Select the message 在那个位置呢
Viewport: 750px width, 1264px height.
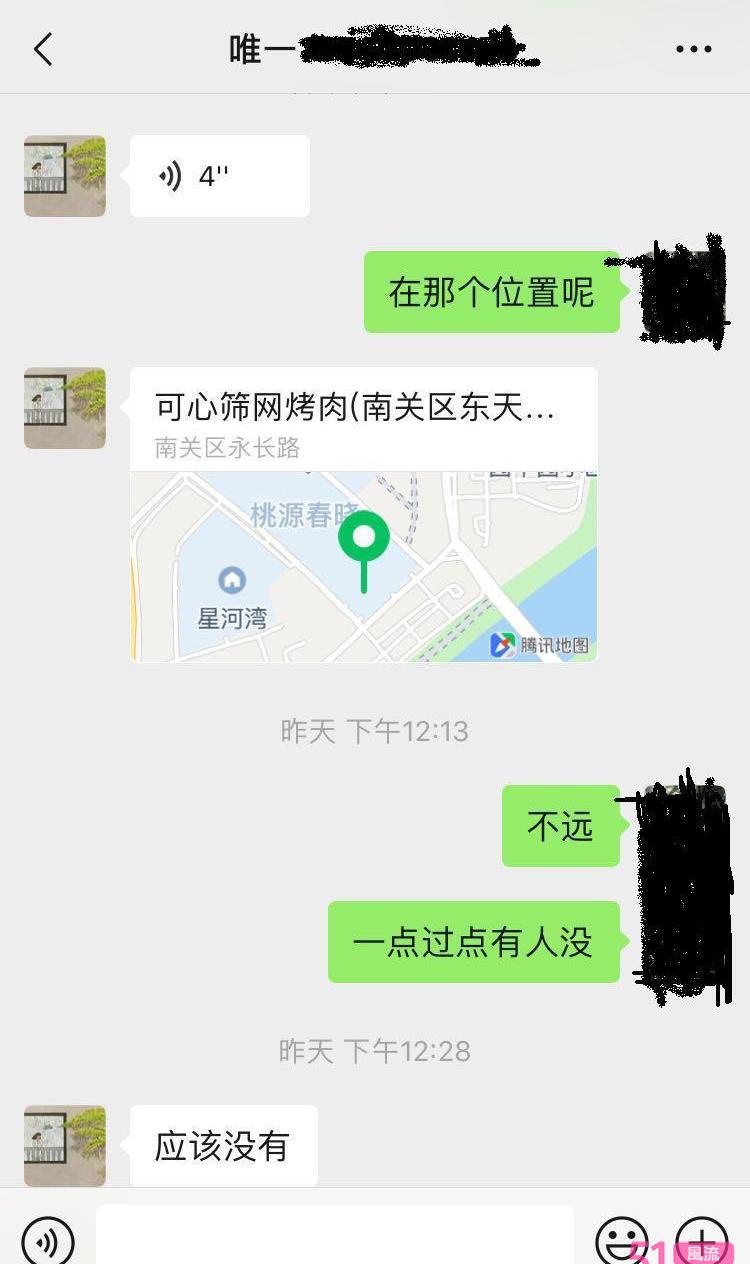(492, 290)
